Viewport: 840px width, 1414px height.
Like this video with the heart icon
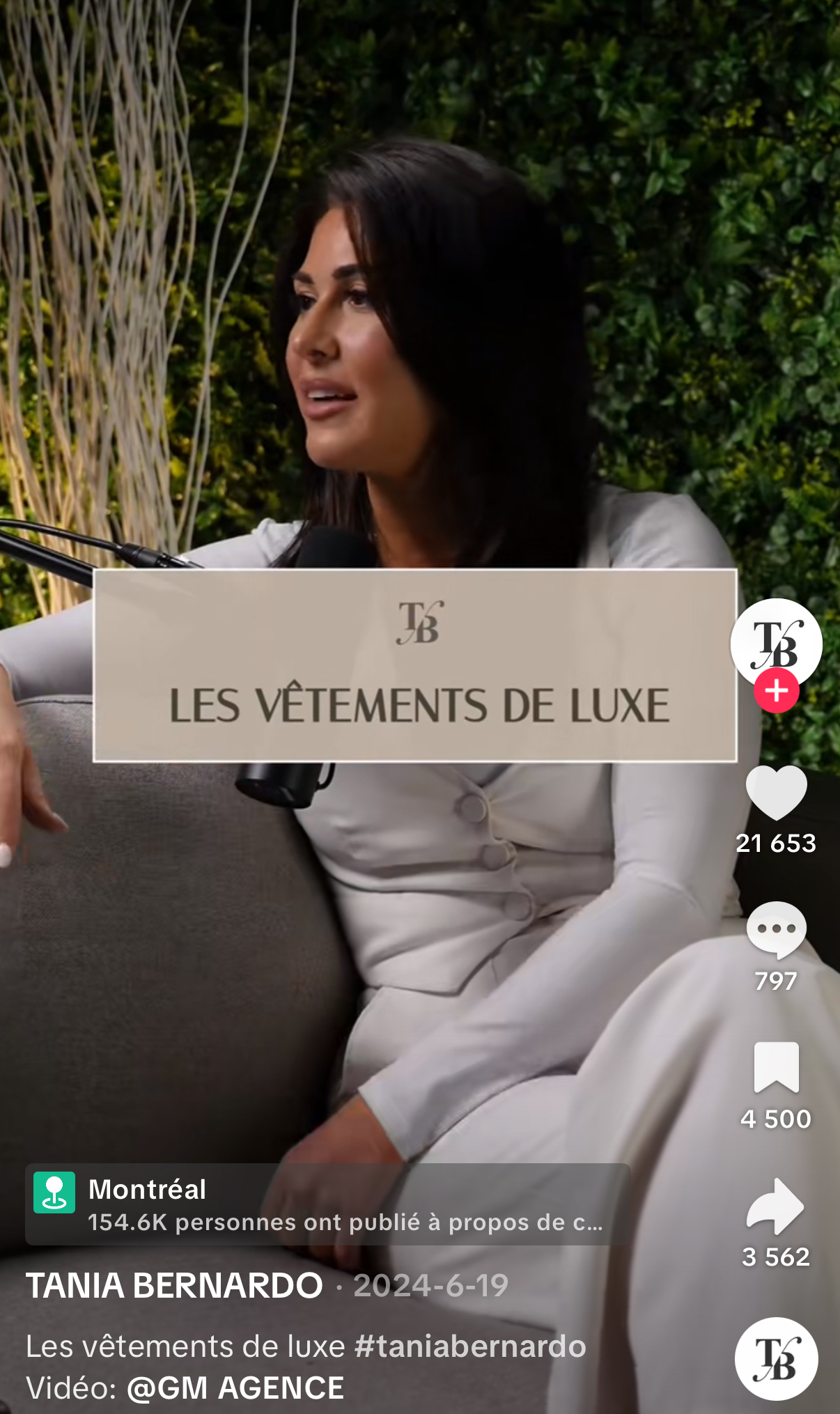coord(776,793)
